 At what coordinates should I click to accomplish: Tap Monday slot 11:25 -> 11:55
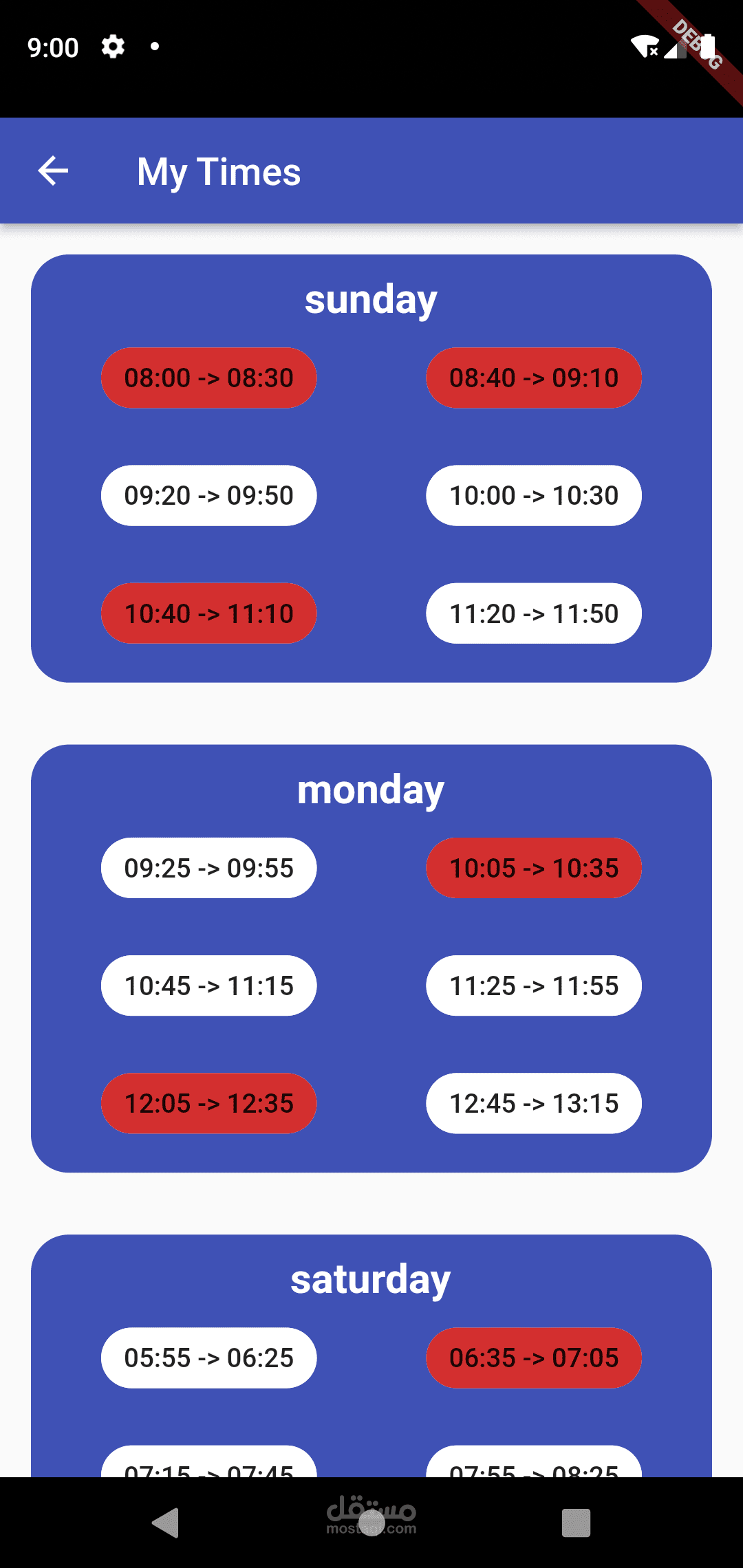pos(534,986)
